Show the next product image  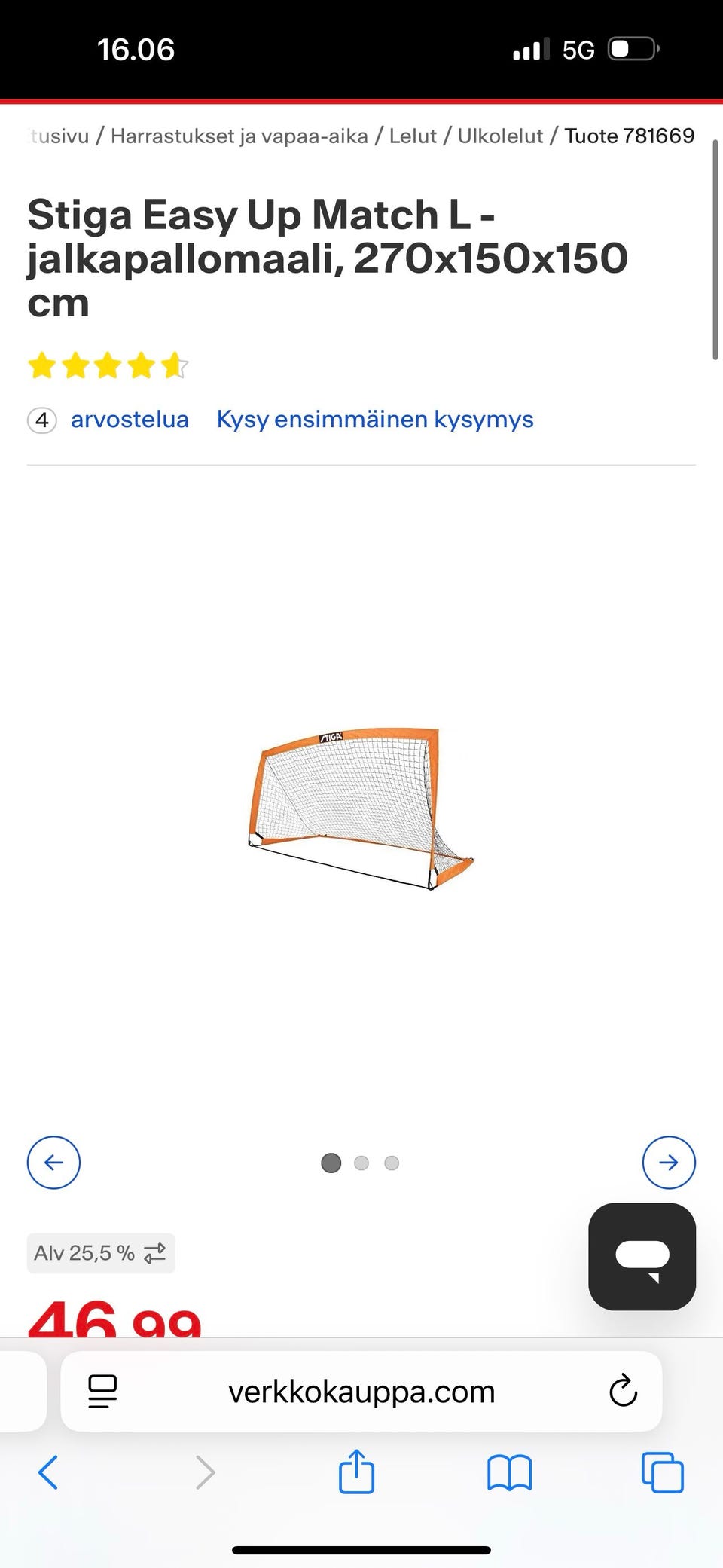tap(669, 1163)
